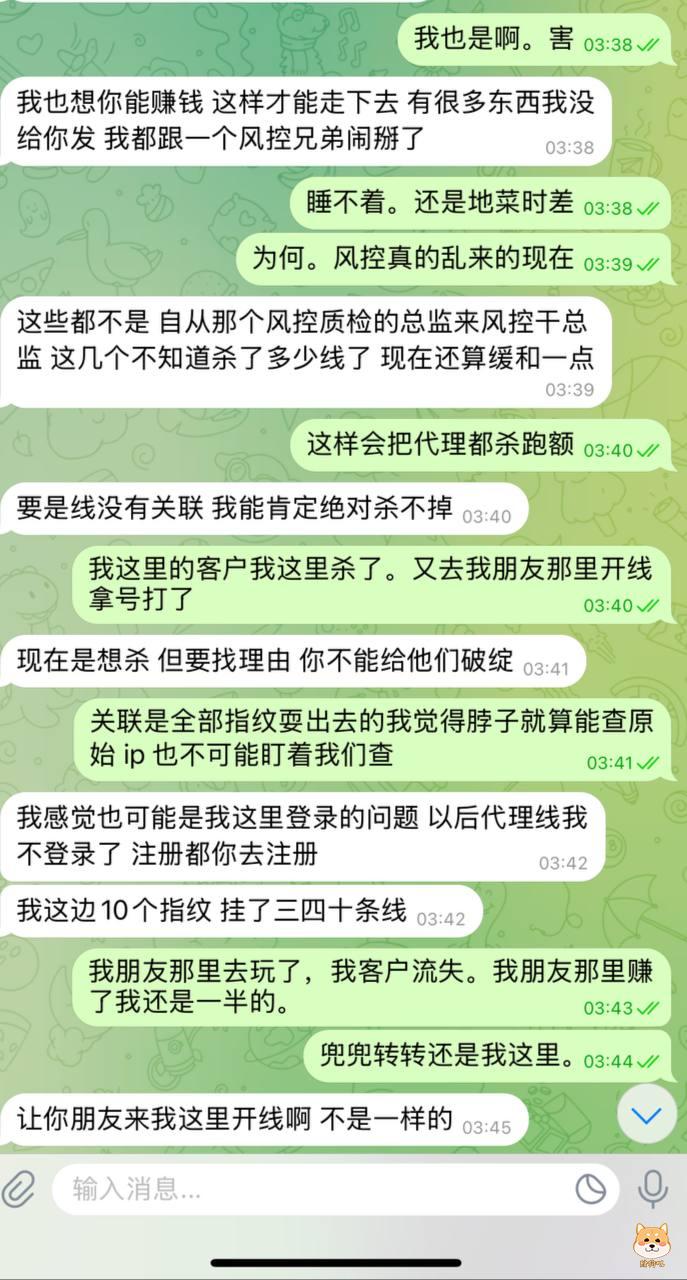Tap the microphone voice message button
687x1280 pixels.
coord(654,1189)
